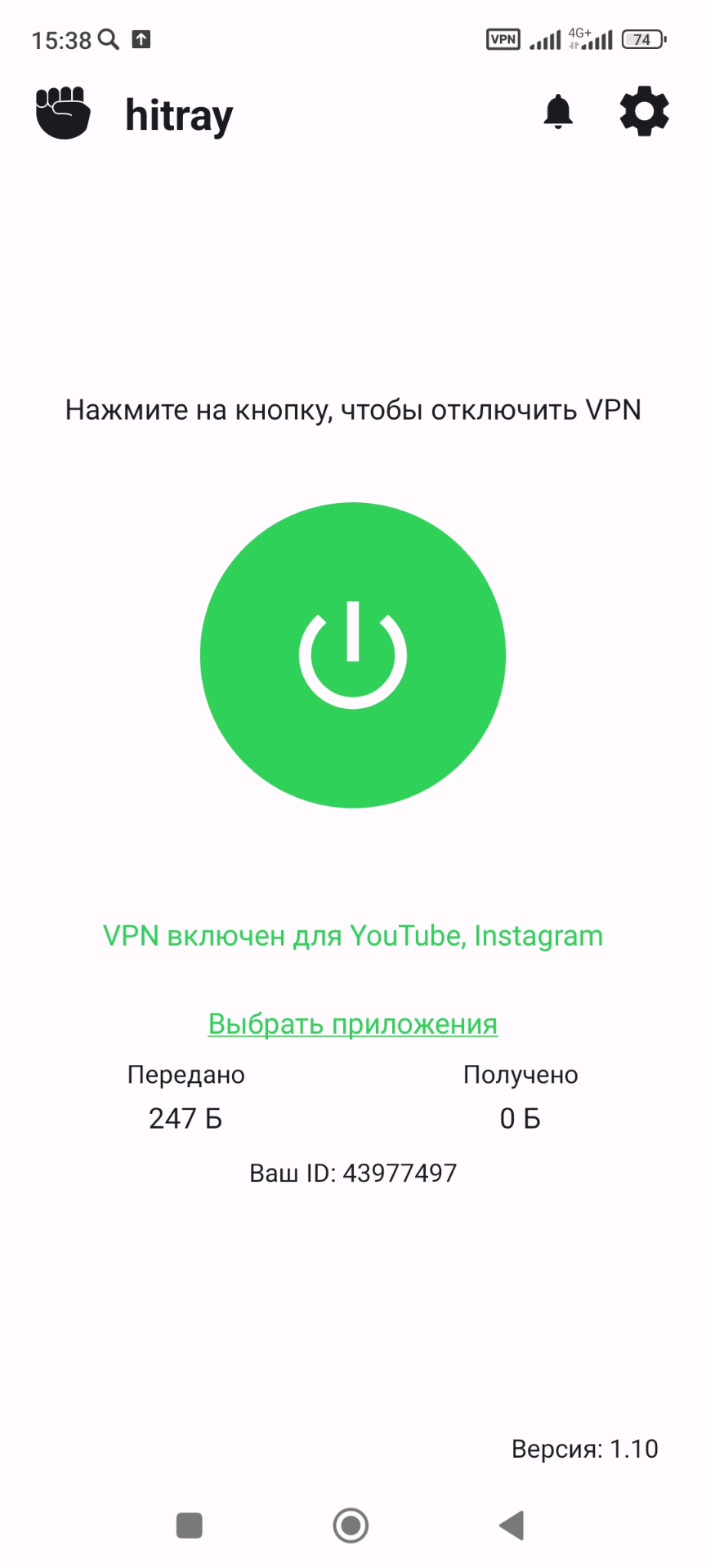706x1568 pixels.
Task: Go to the home screen
Action: click(351, 1525)
